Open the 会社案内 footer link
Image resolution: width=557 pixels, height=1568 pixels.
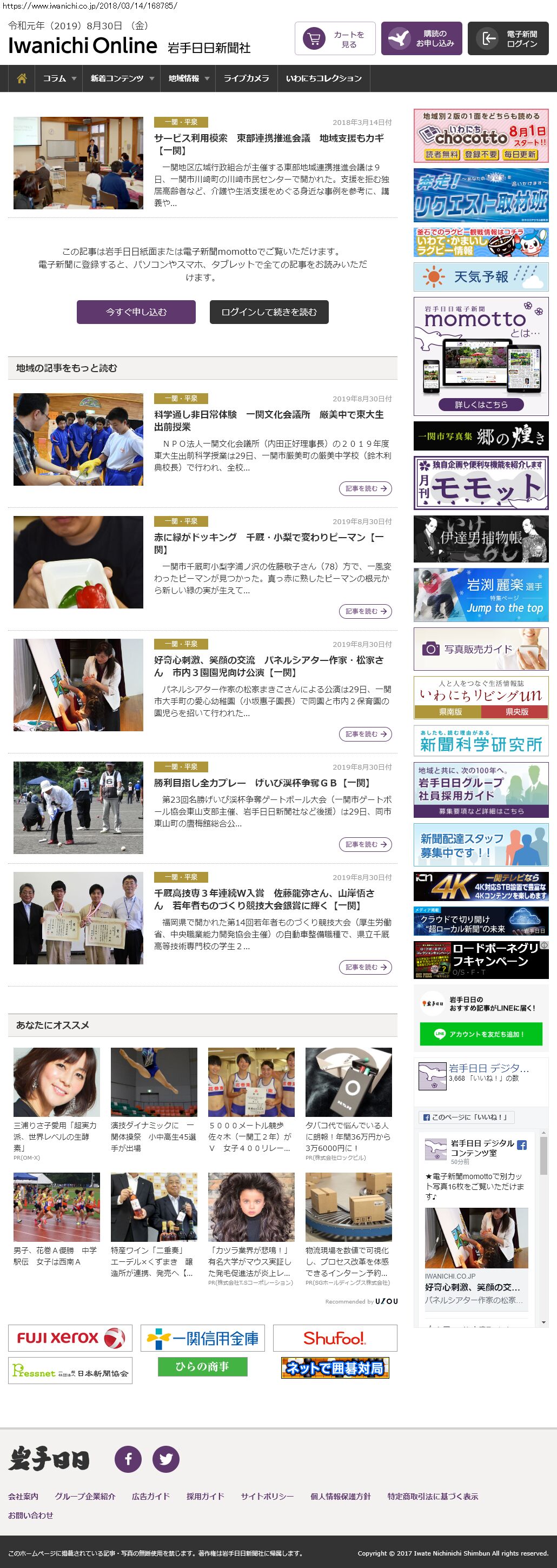pos(23,1496)
